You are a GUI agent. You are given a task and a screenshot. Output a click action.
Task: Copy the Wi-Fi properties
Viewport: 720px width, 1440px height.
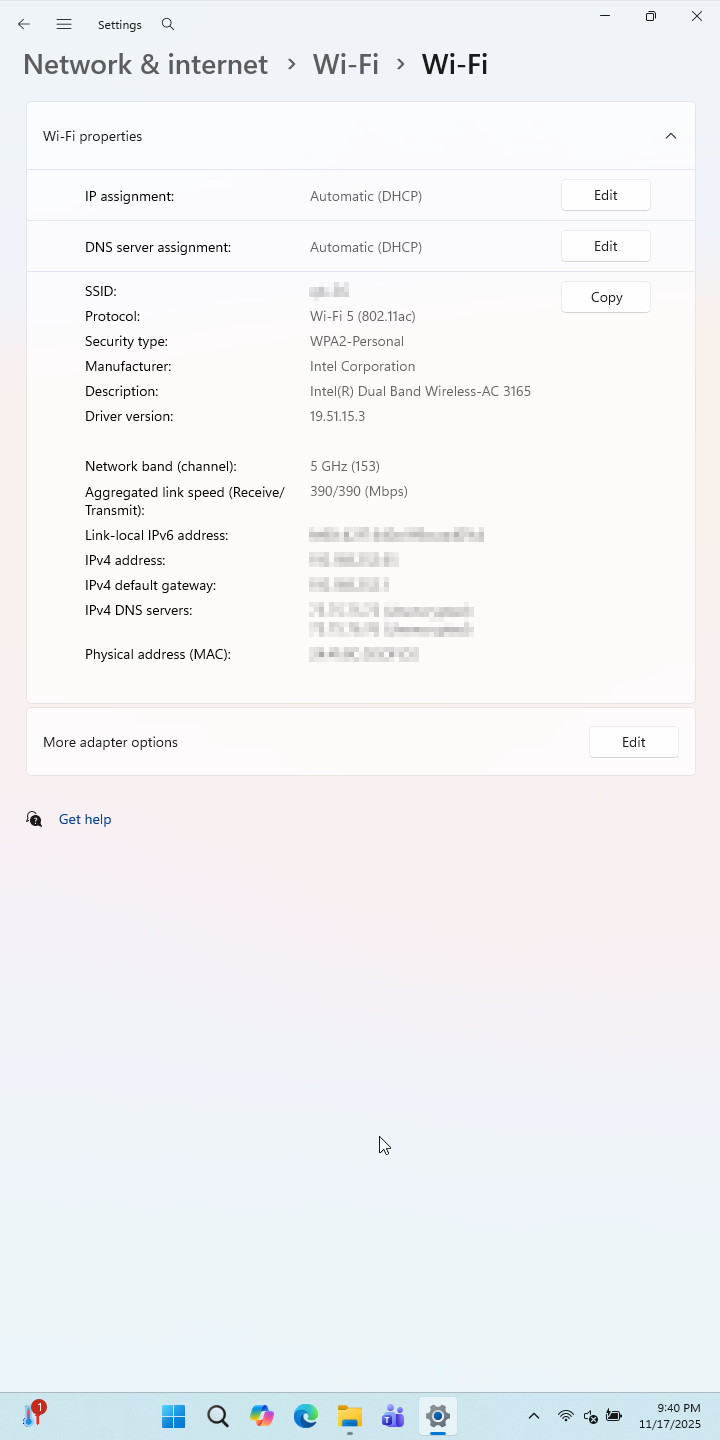tap(606, 297)
